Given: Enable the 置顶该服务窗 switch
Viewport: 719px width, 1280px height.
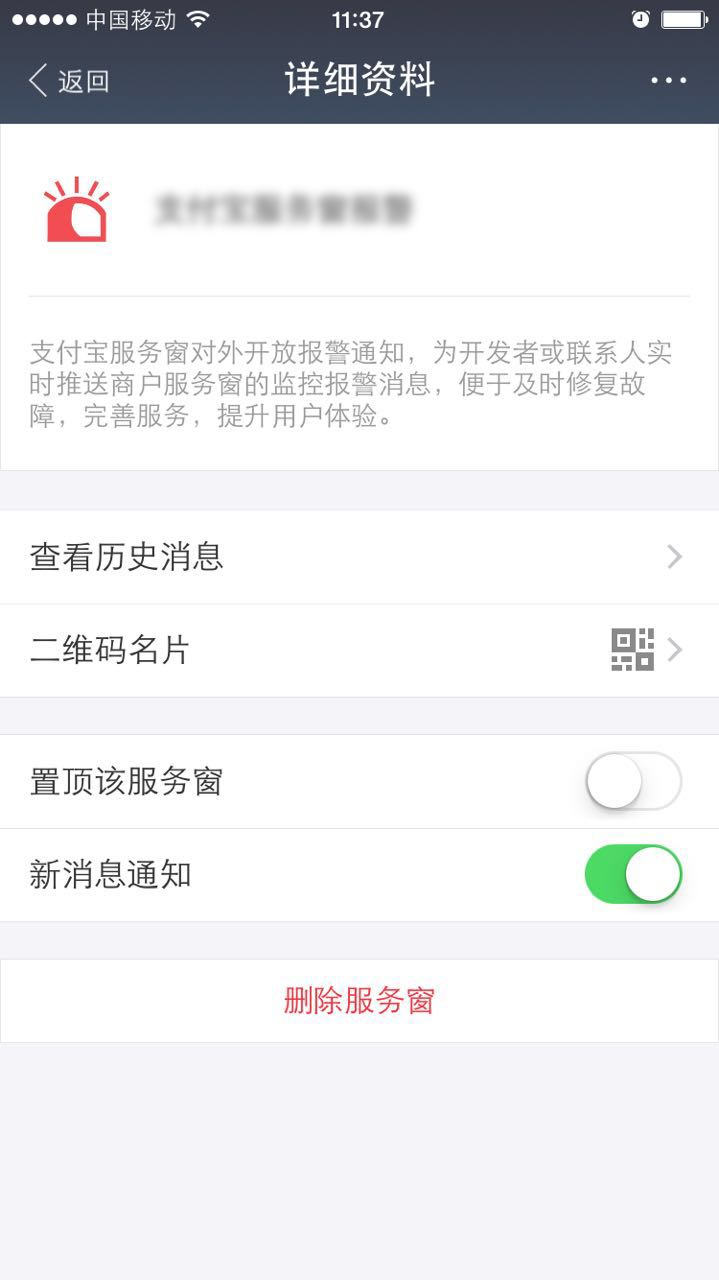Looking at the screenshot, I should 633,781.
